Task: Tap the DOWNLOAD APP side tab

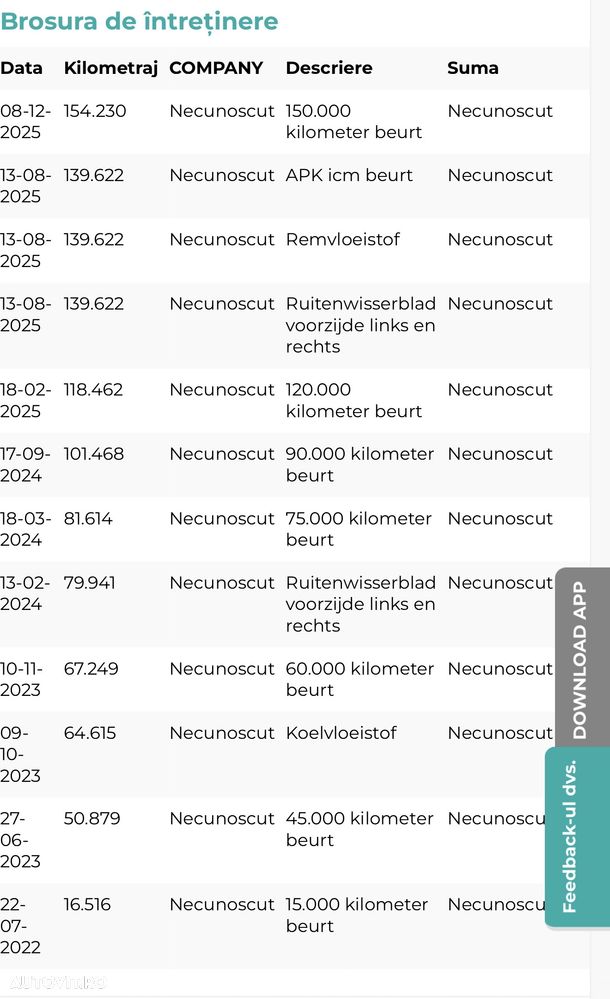Action: tap(582, 658)
